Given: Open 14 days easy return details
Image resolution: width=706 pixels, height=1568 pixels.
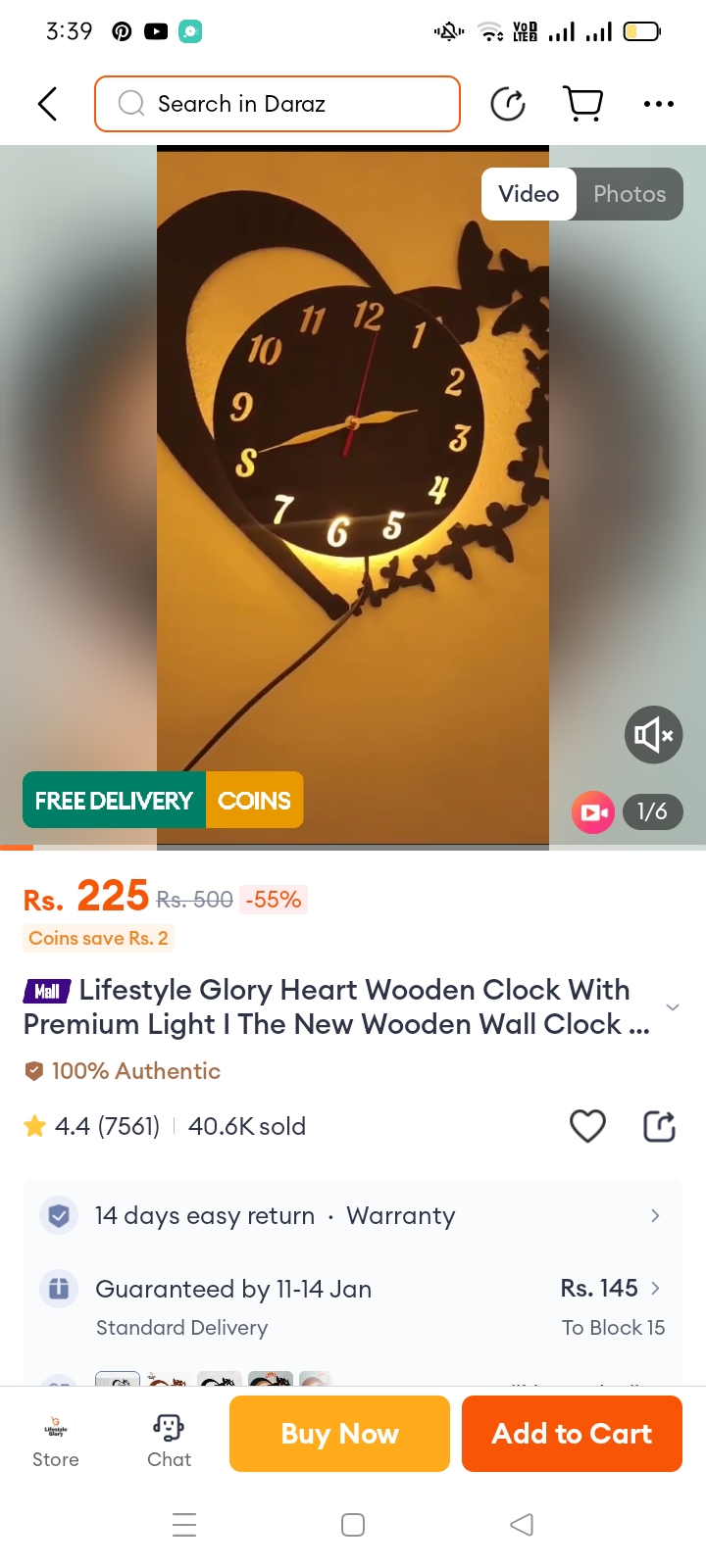Looking at the screenshot, I should tap(353, 1215).
